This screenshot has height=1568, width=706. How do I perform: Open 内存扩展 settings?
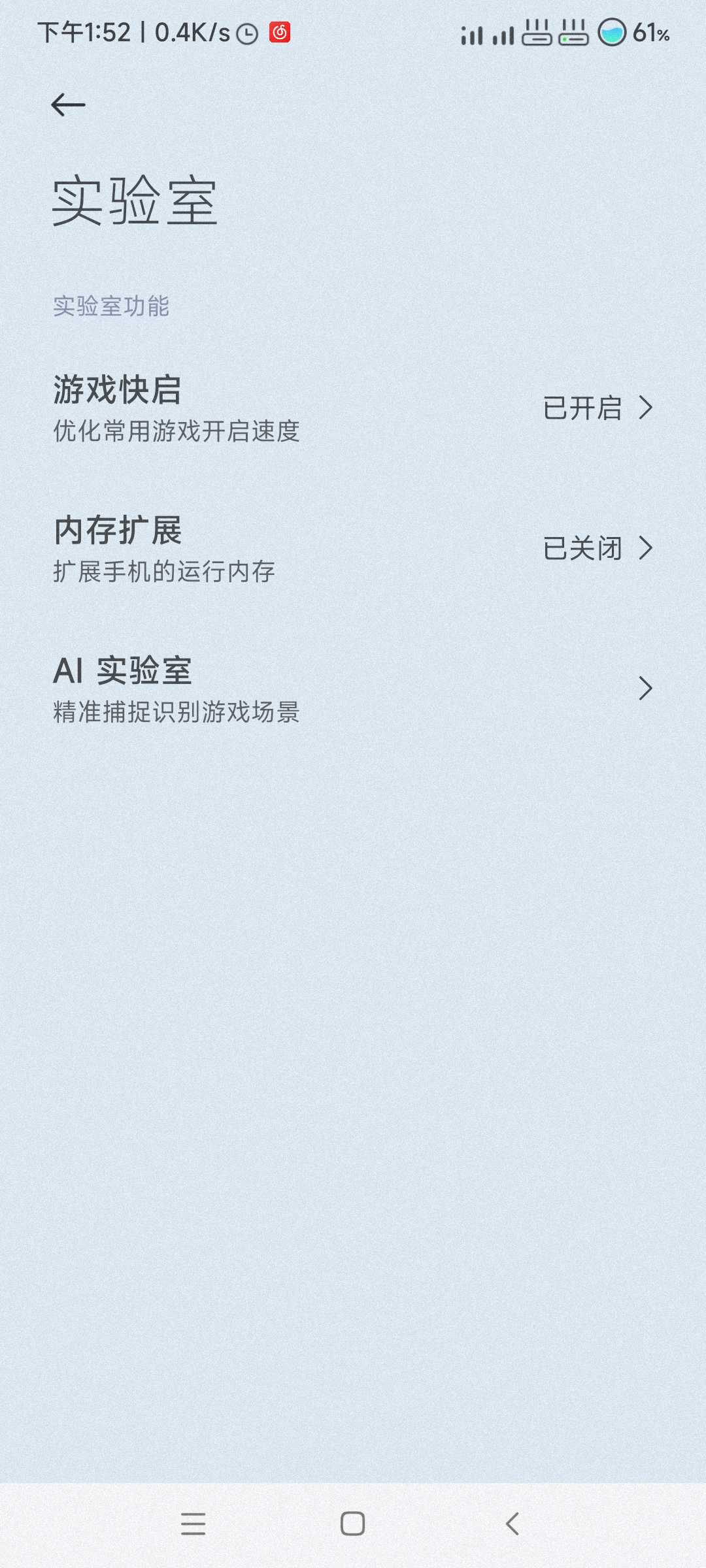pyautogui.click(x=353, y=549)
